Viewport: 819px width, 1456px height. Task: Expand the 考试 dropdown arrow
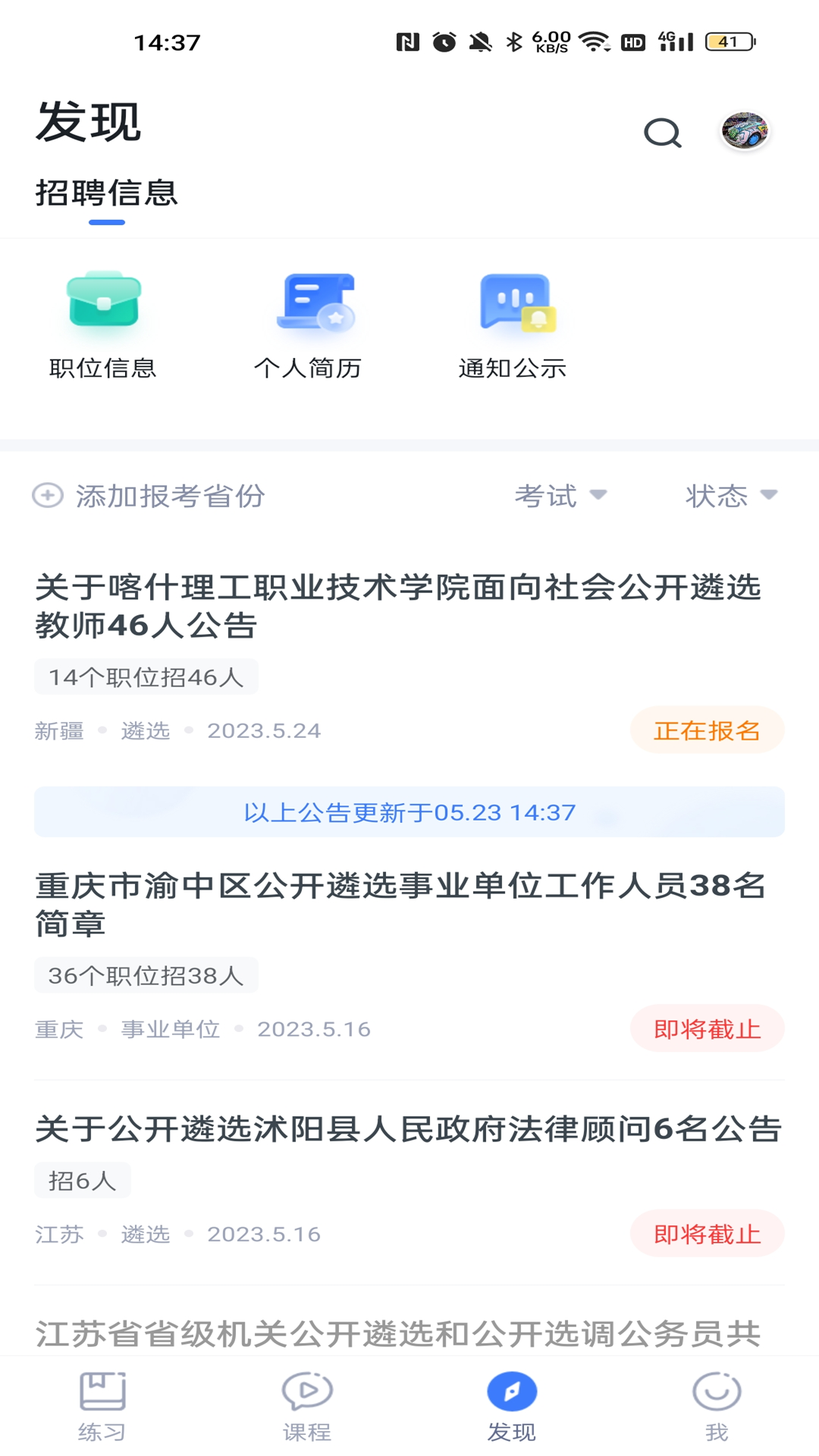pyautogui.click(x=600, y=496)
